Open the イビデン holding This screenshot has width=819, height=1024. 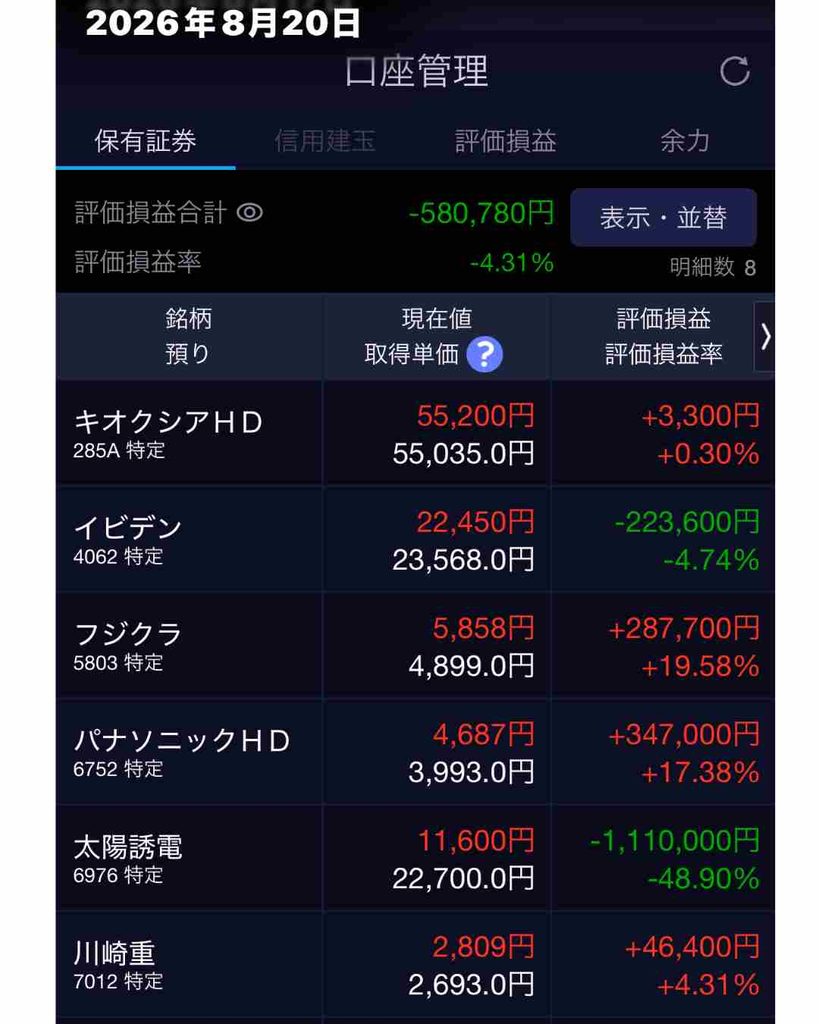pos(415,539)
